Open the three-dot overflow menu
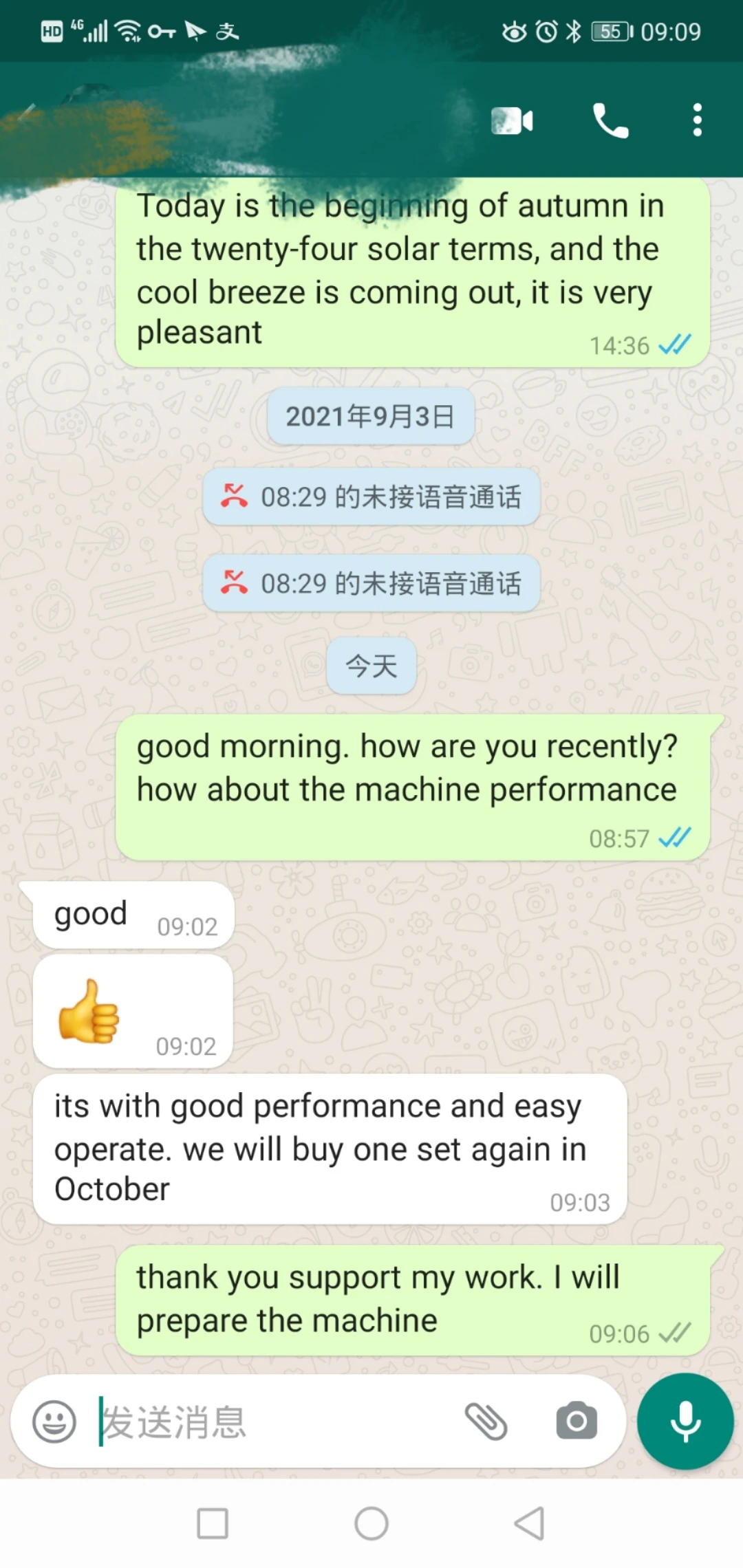The width and height of the screenshot is (743, 1568). [697, 120]
